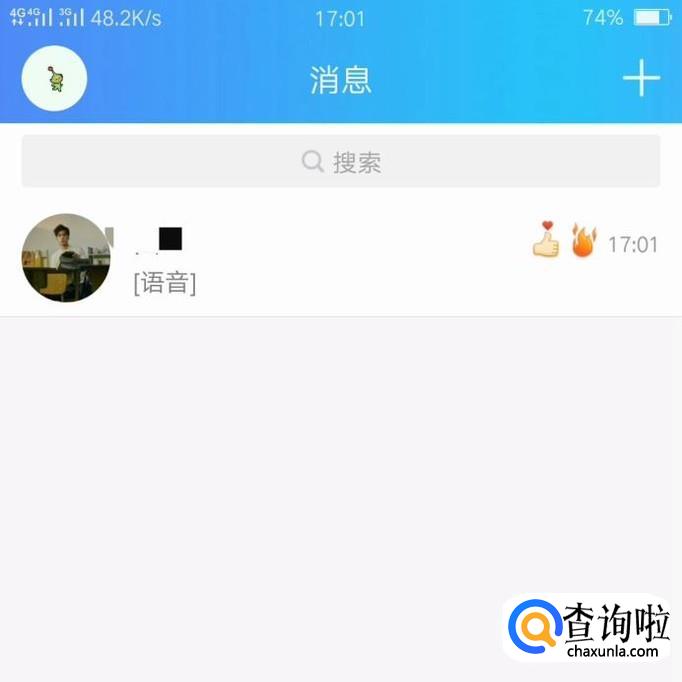Open the 搜索 search box

click(341, 161)
